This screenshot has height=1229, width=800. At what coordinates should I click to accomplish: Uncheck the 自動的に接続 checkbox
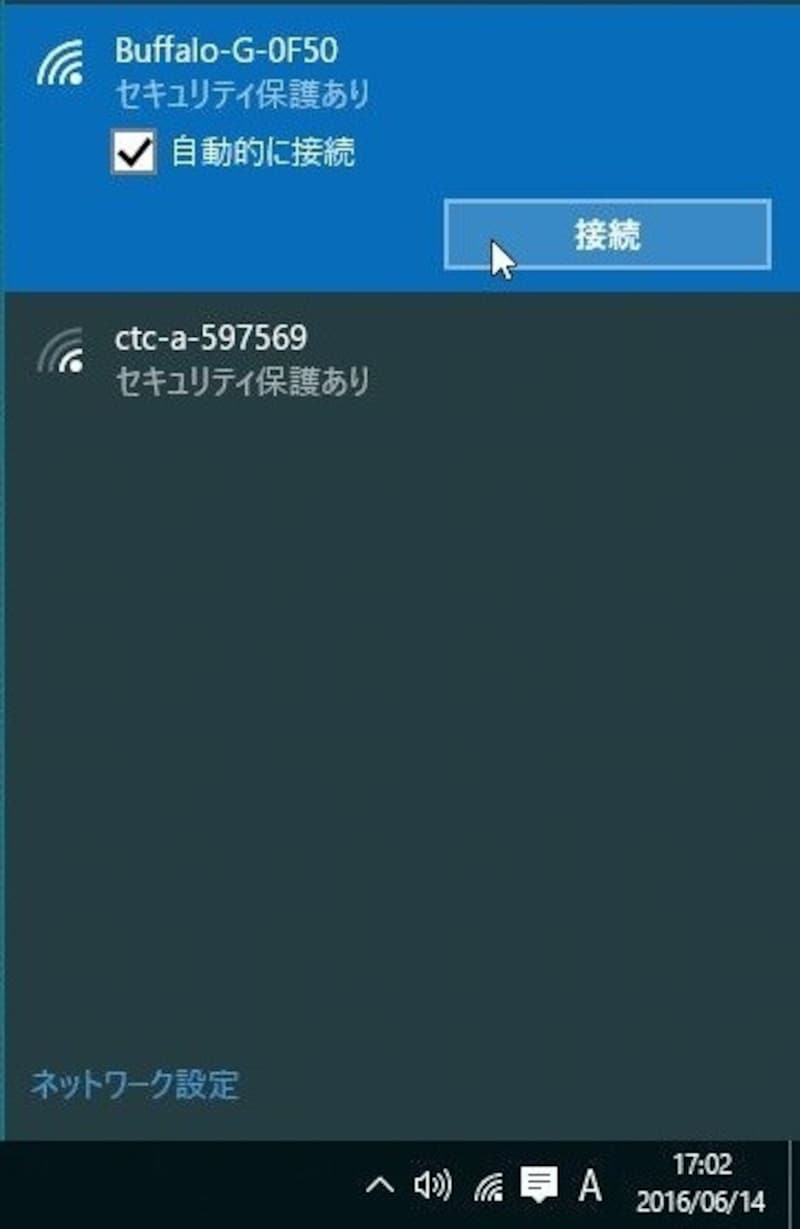pos(134,153)
